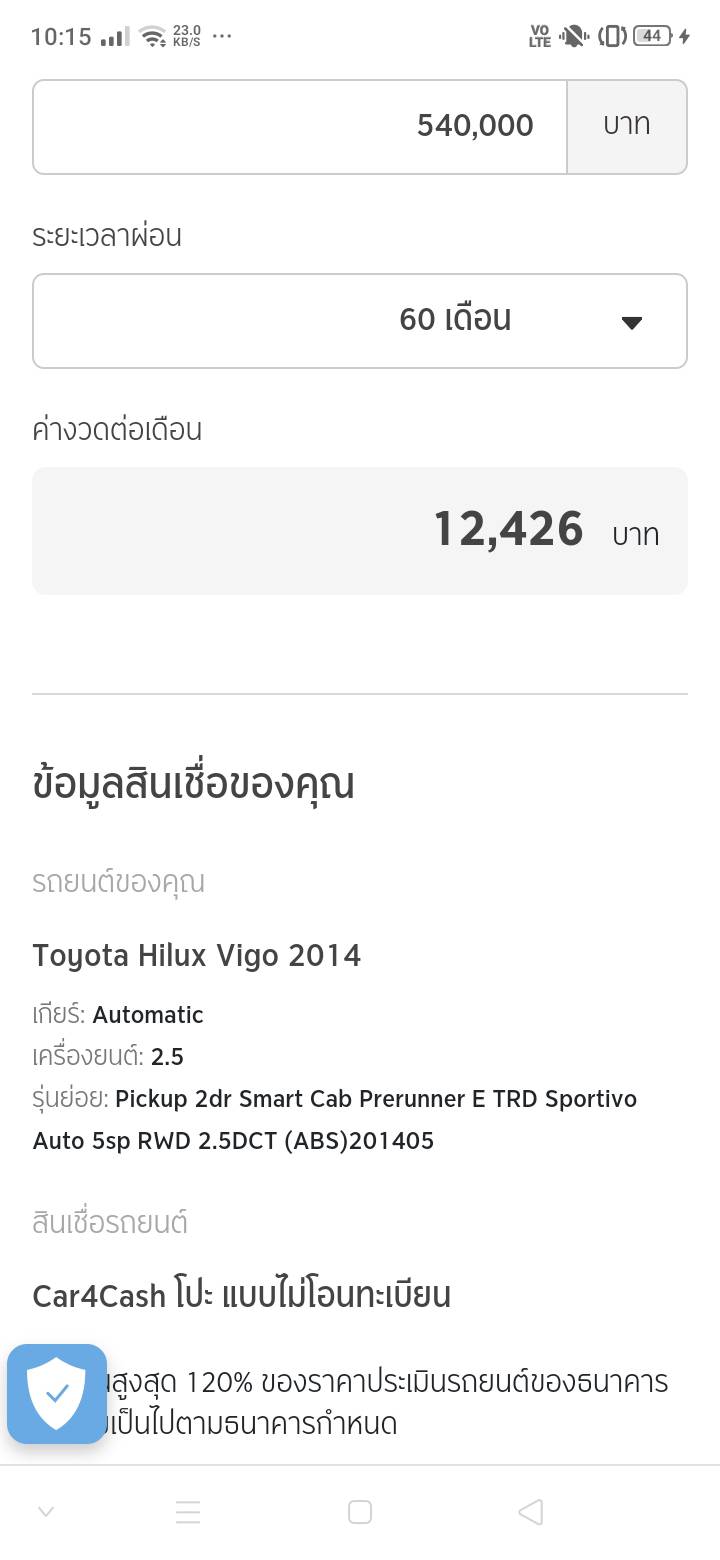720x1560 pixels.
Task: Edit the 540,000 baht loan amount field
Action: pos(300,127)
